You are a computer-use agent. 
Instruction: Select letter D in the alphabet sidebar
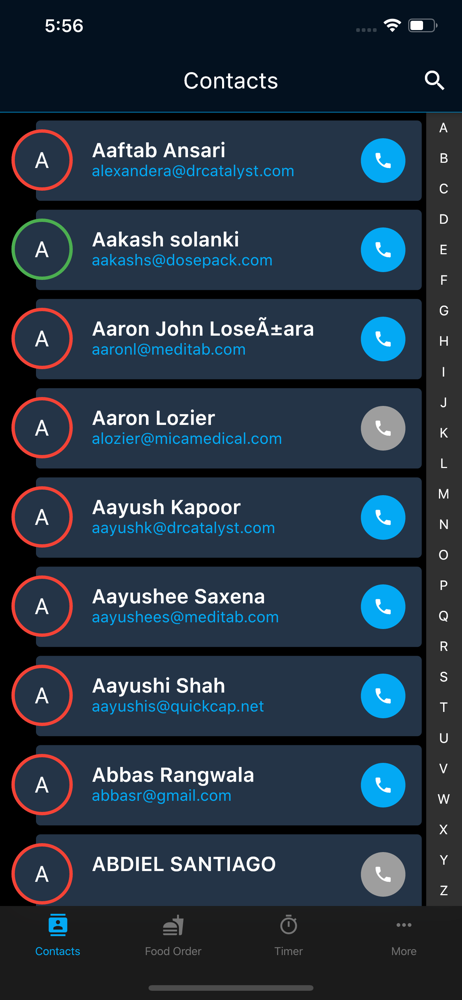pos(443,219)
